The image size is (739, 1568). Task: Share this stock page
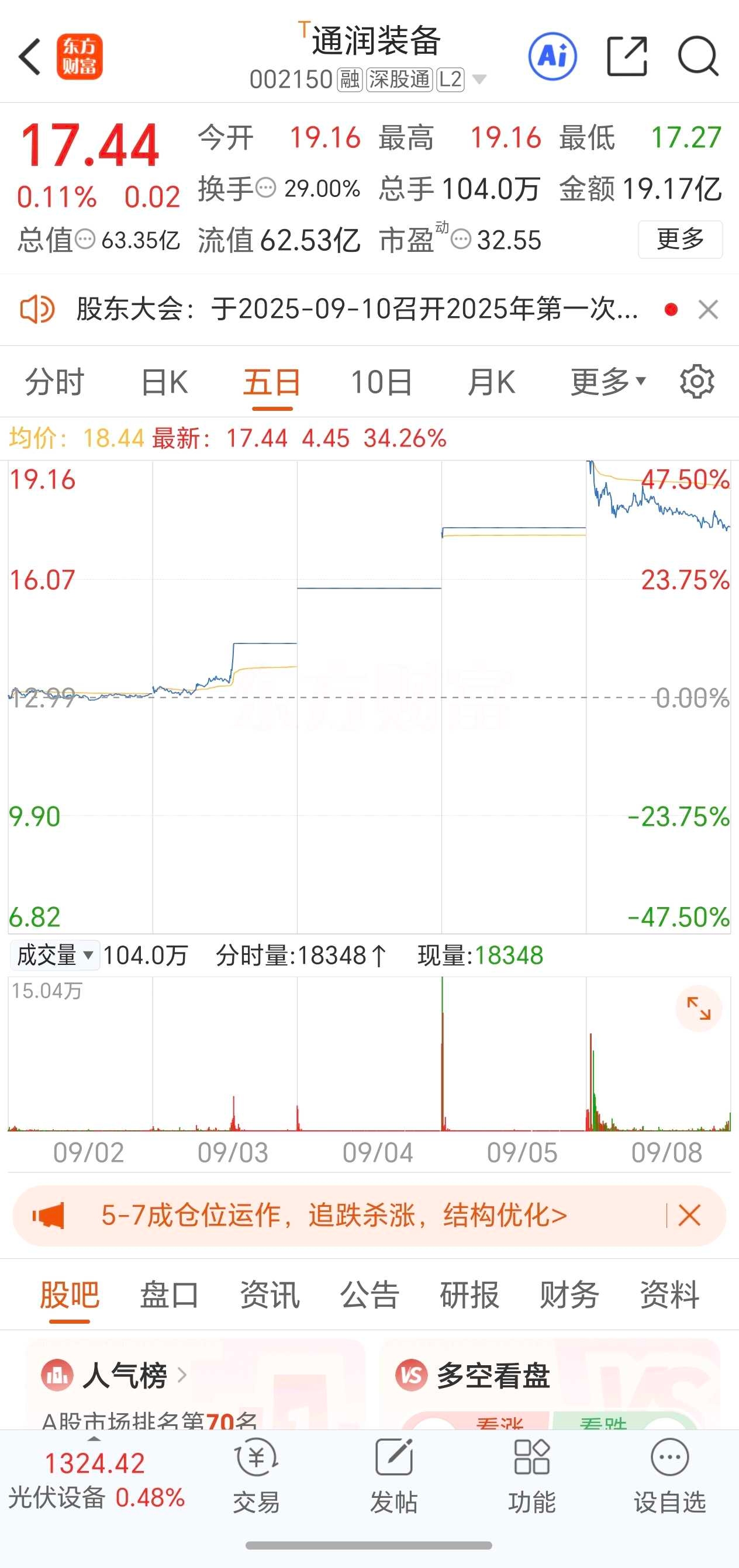(x=627, y=57)
